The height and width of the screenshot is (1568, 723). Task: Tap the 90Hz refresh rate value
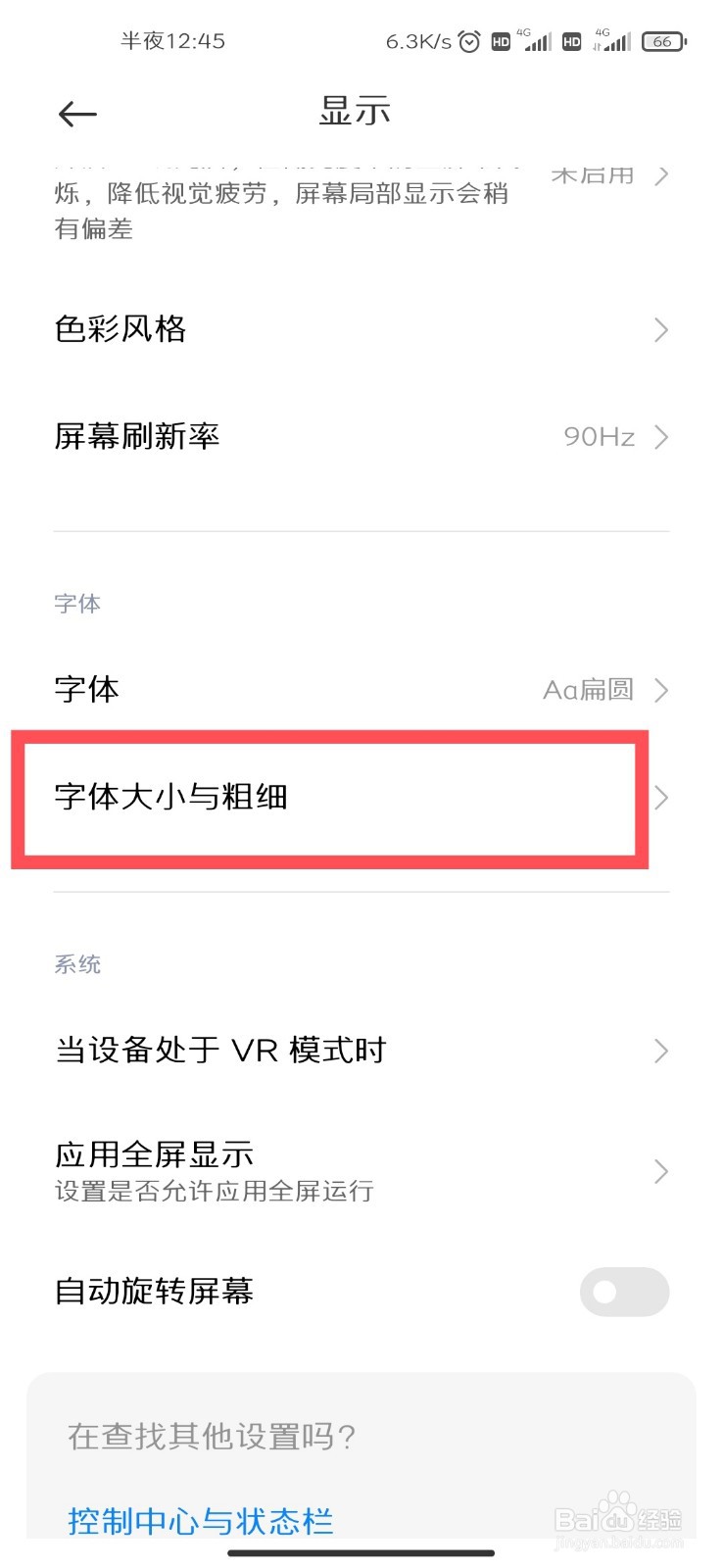[599, 438]
